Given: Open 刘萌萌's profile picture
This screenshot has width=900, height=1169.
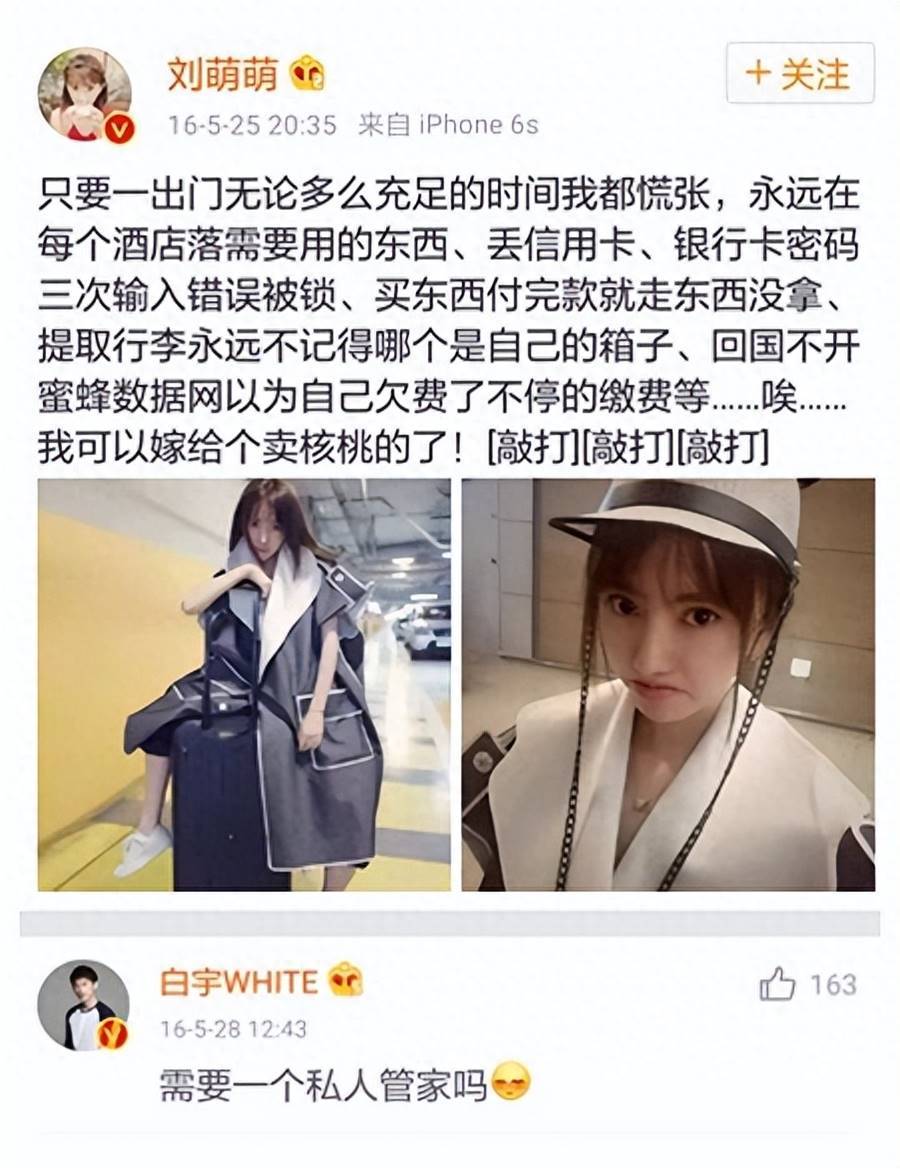Looking at the screenshot, I should (x=85, y=95).
